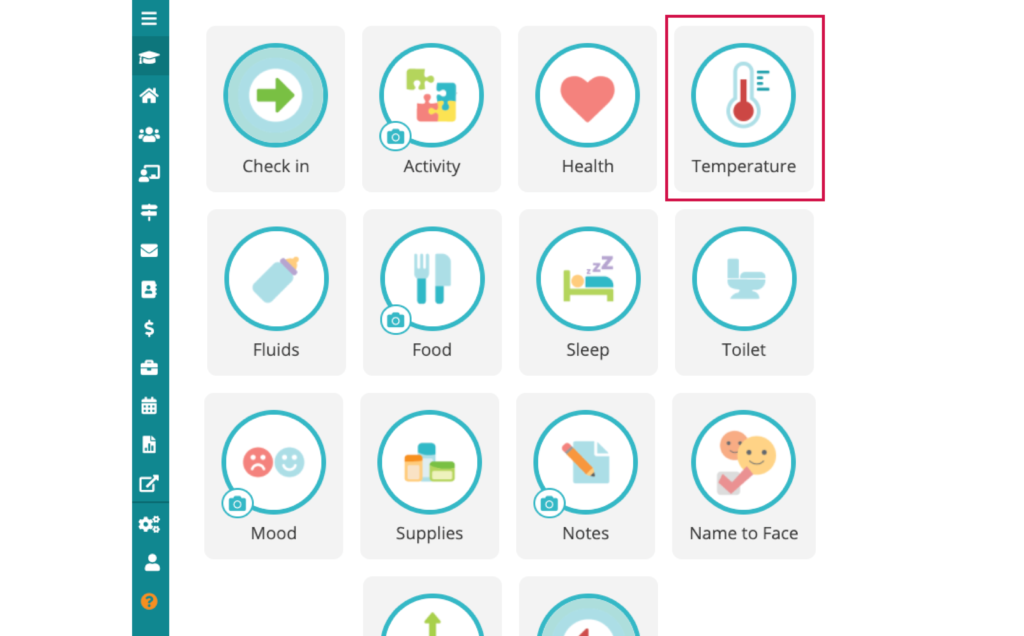
Task: Open the dollar billing icon
Action: 149,328
